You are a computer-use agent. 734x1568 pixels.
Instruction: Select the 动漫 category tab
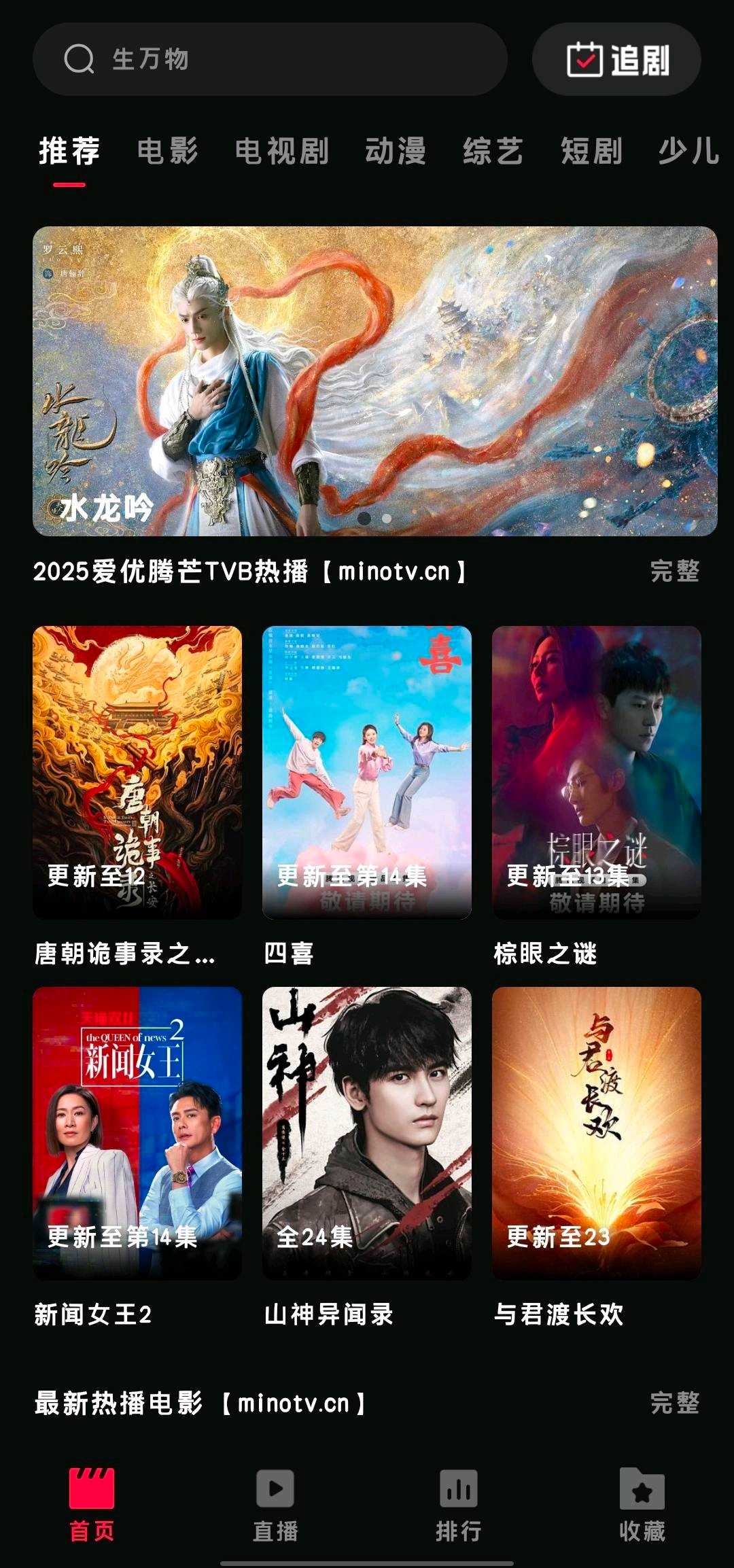pyautogui.click(x=396, y=151)
